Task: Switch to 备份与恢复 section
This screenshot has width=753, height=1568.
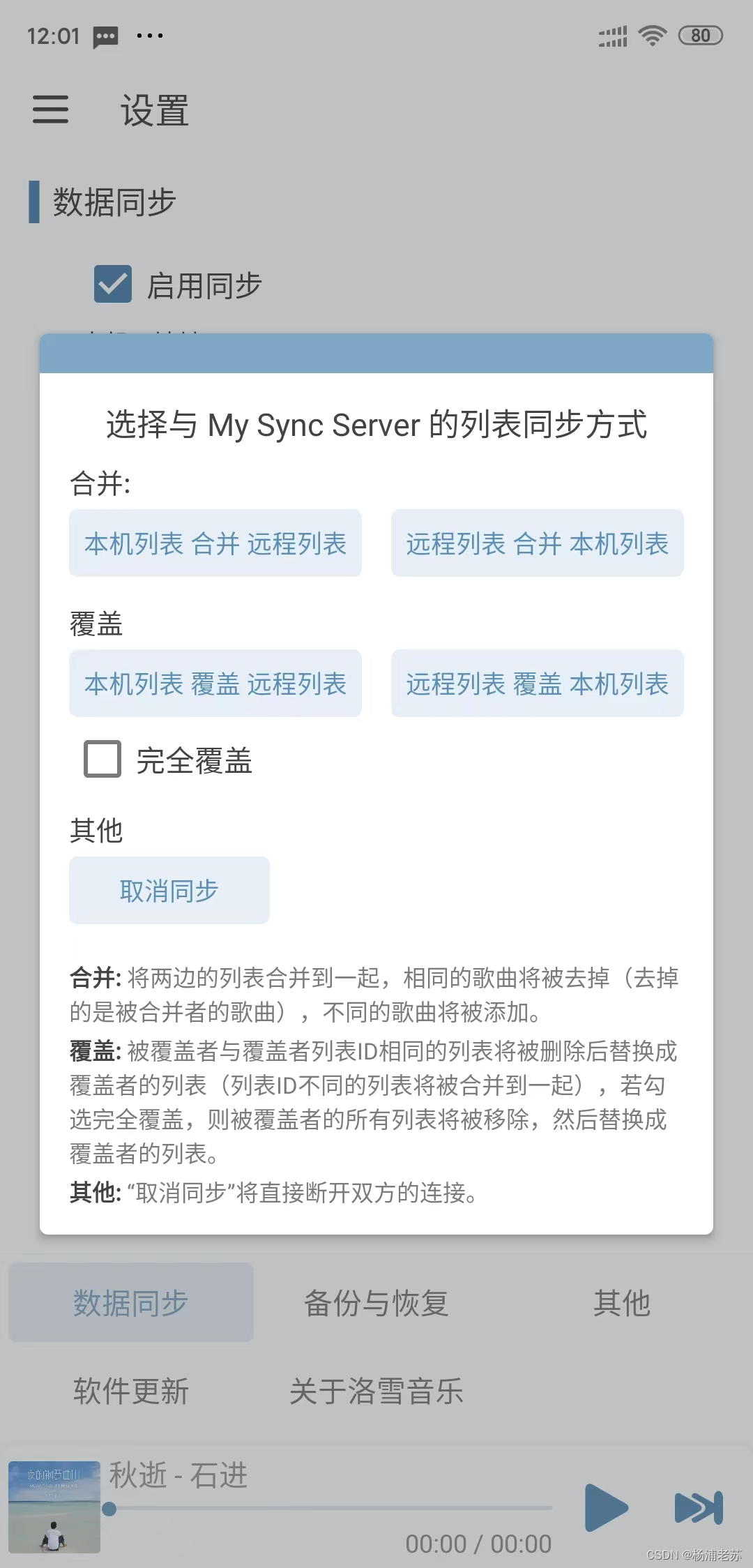Action: (376, 1302)
